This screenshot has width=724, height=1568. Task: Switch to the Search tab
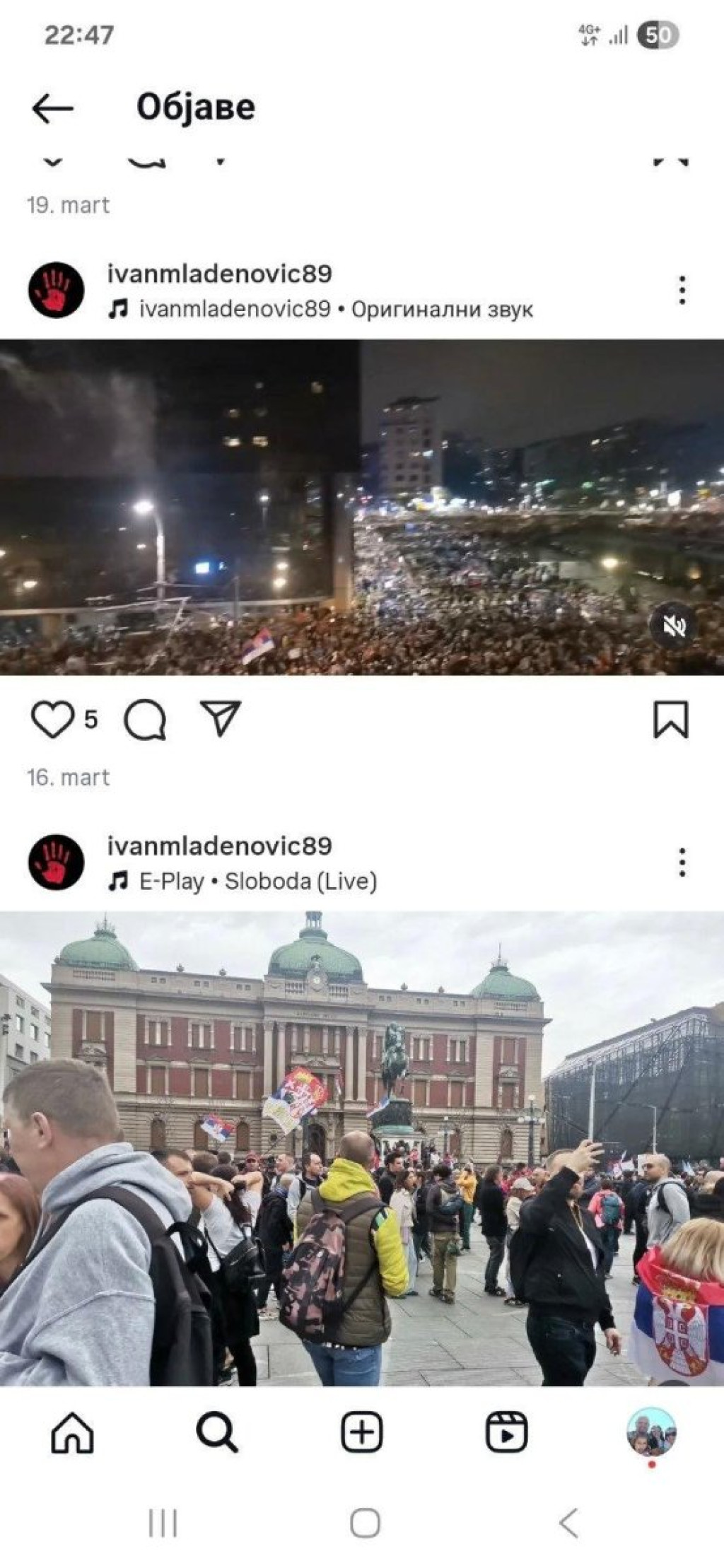click(x=217, y=1433)
